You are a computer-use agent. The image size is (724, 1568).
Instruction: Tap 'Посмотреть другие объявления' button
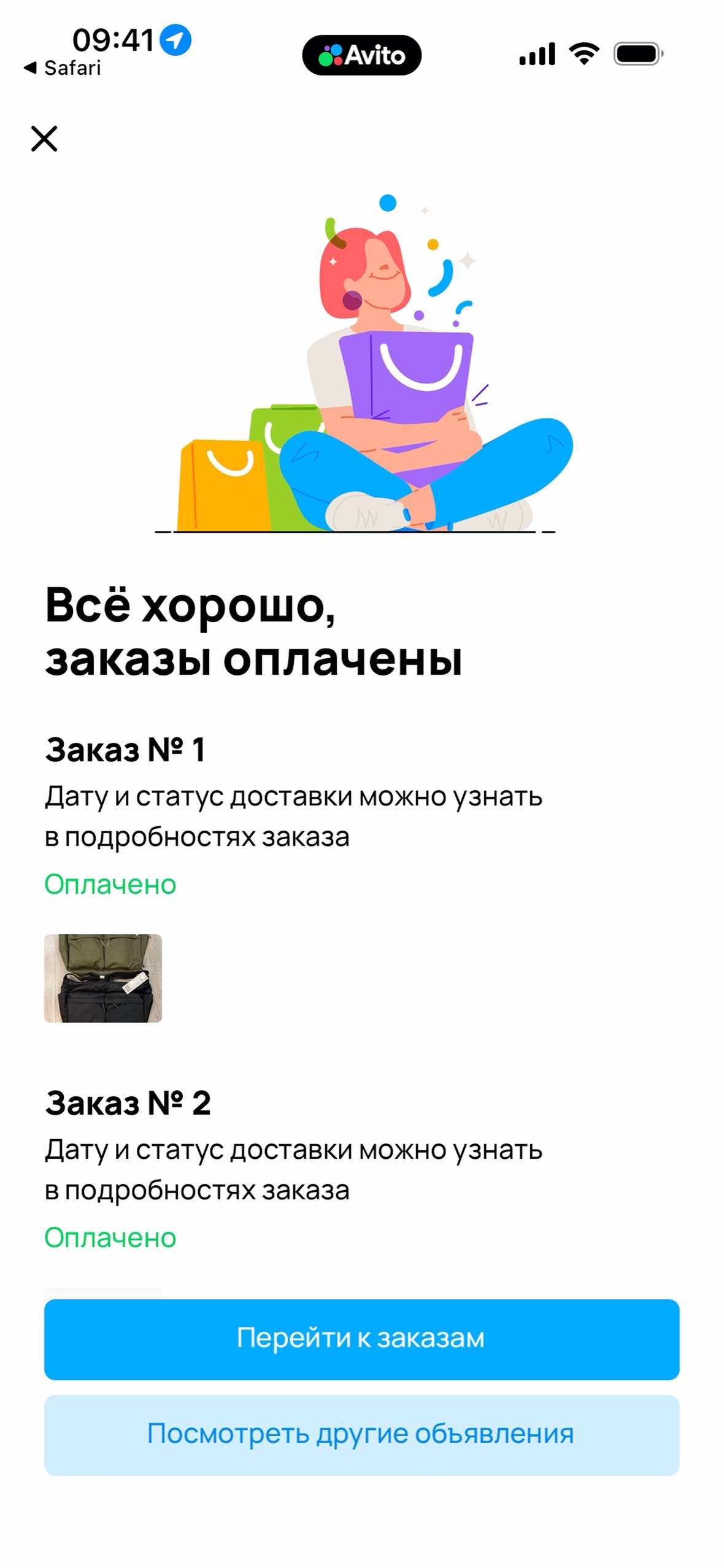click(361, 1434)
